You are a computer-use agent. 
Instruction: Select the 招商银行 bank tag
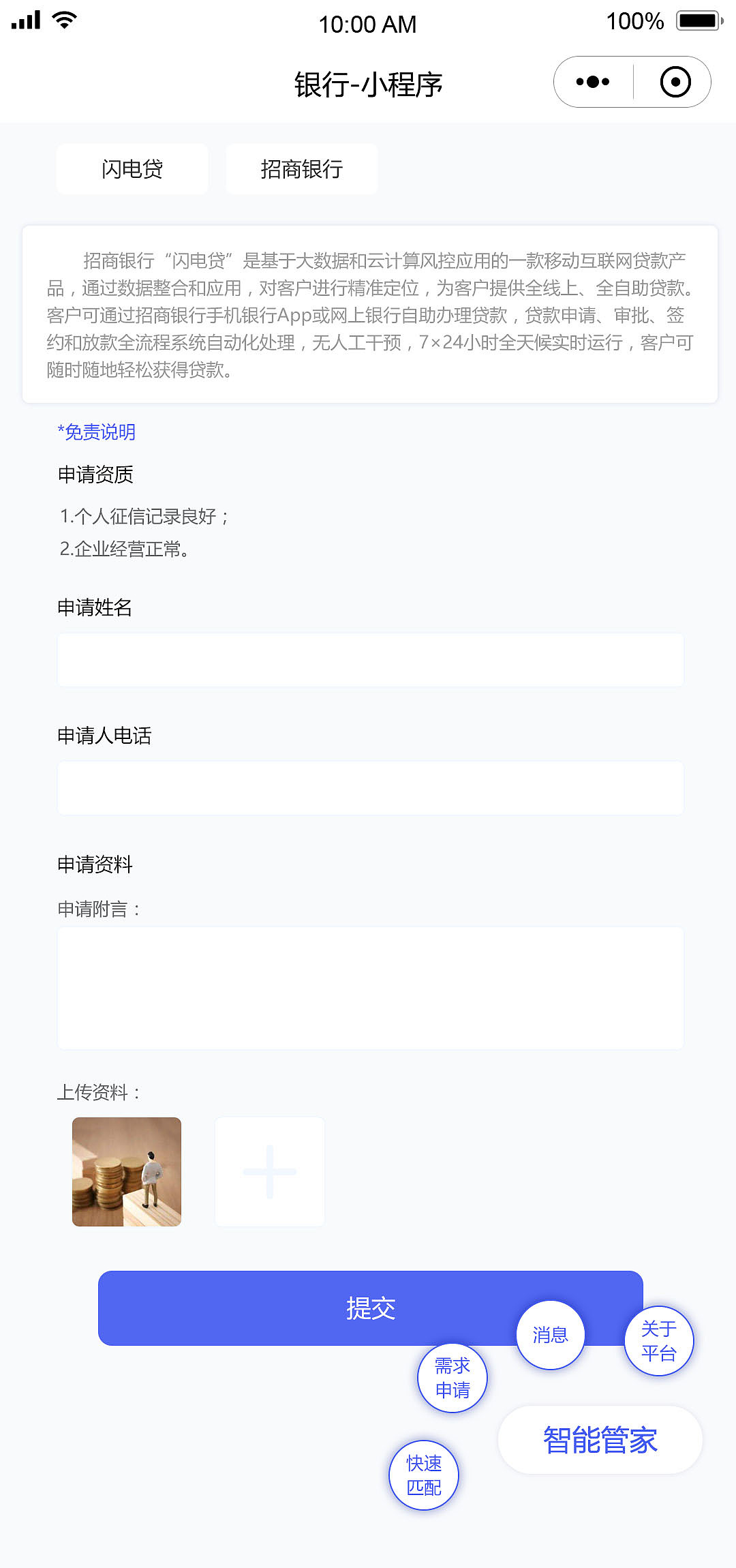coord(301,169)
